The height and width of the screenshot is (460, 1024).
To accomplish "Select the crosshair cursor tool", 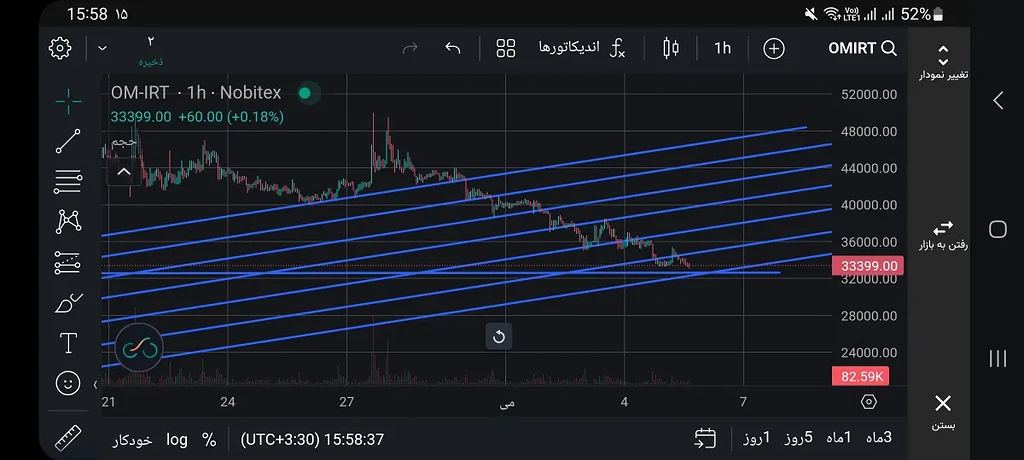I will [68, 100].
